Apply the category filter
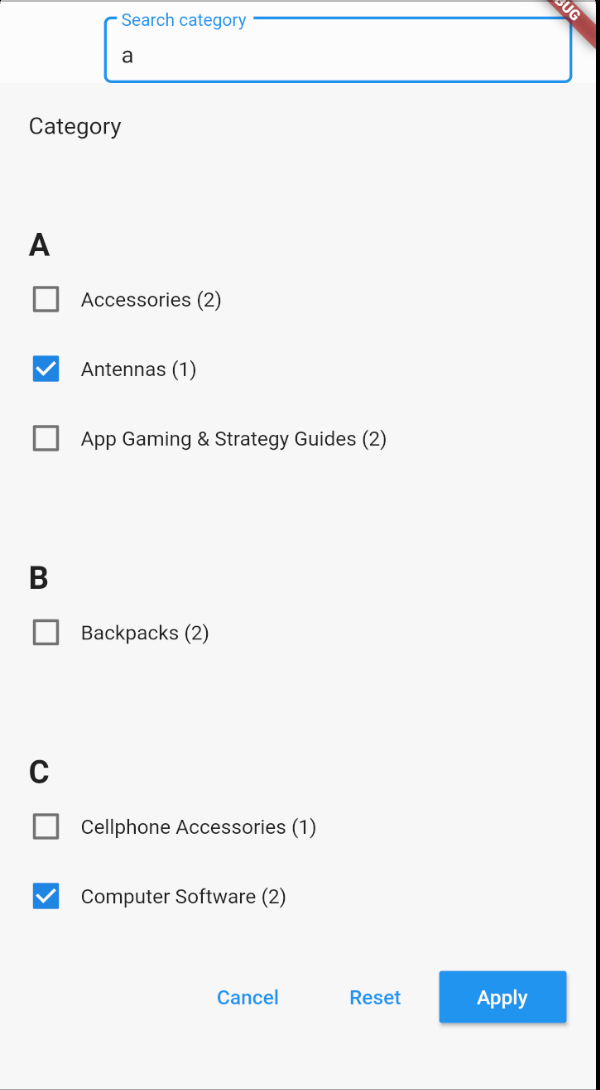Image resolution: width=600 pixels, height=1090 pixels. [503, 998]
